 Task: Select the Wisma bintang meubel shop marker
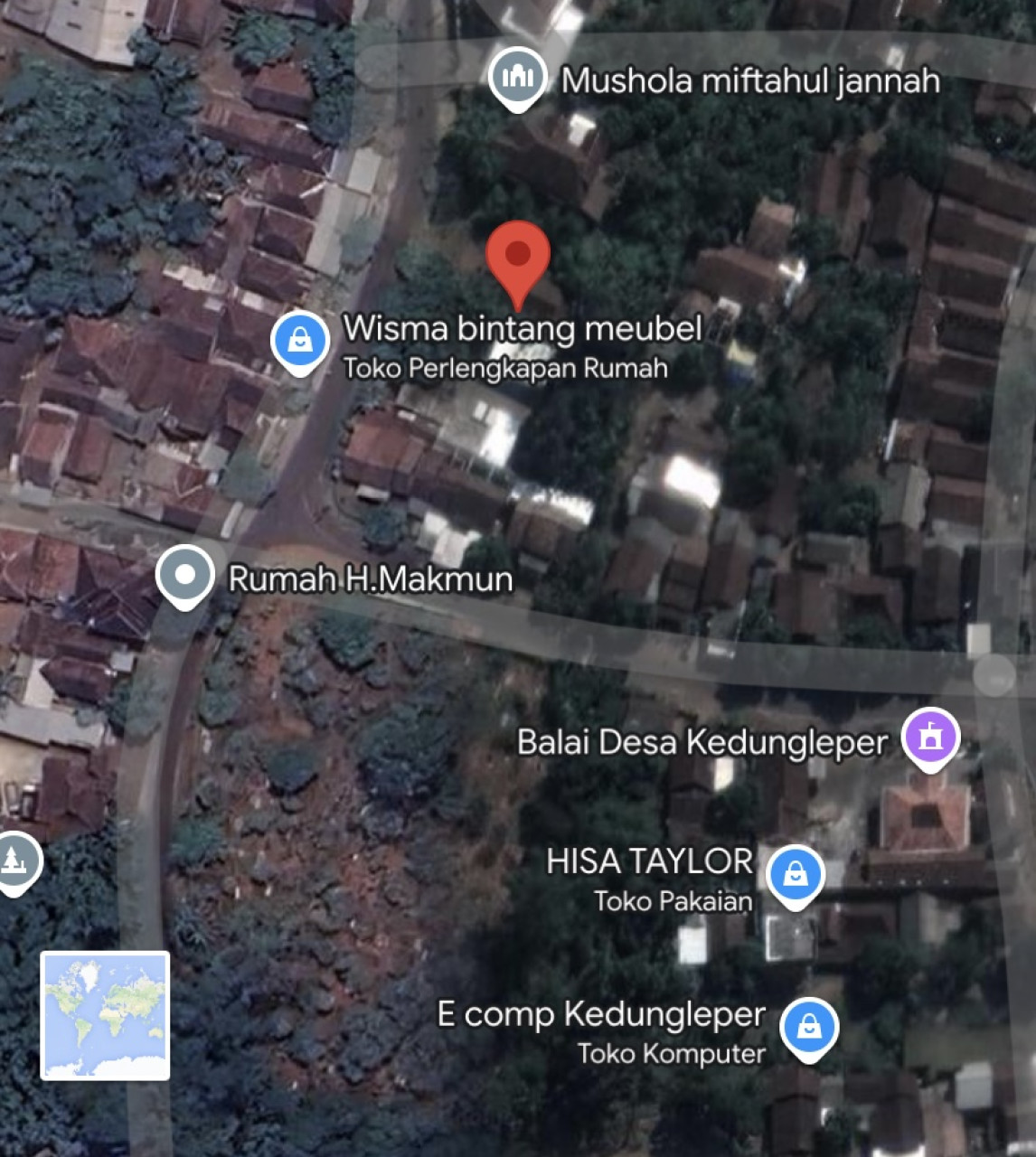pyautogui.click(x=300, y=341)
